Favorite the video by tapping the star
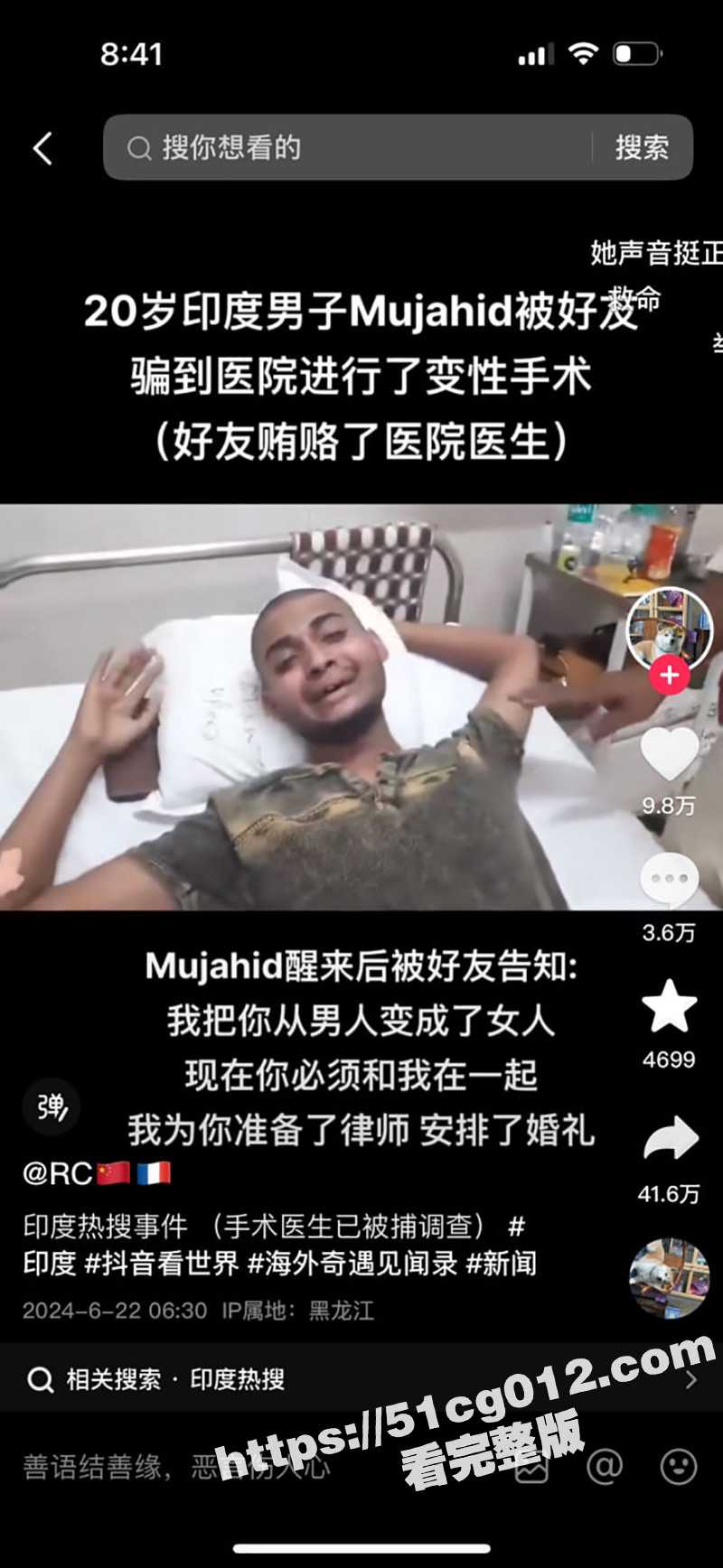The width and height of the screenshot is (723, 1568). point(670,1003)
